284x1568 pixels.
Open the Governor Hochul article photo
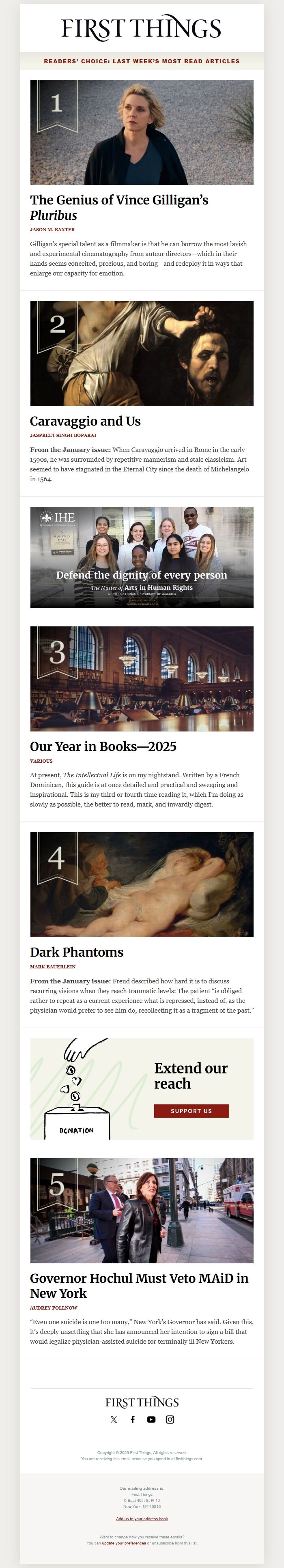coord(142,1210)
